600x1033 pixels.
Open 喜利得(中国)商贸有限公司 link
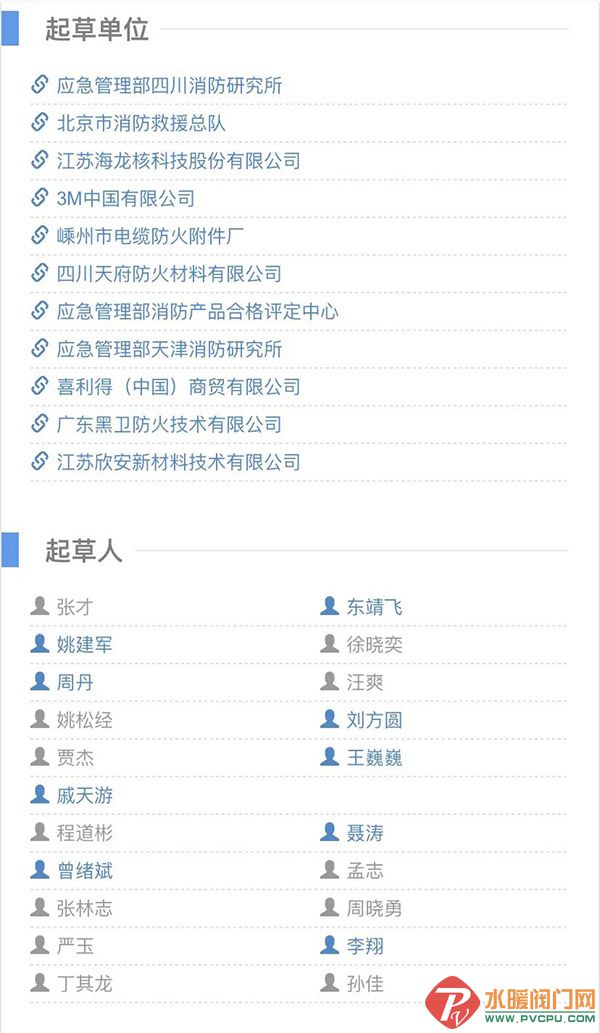(178, 387)
